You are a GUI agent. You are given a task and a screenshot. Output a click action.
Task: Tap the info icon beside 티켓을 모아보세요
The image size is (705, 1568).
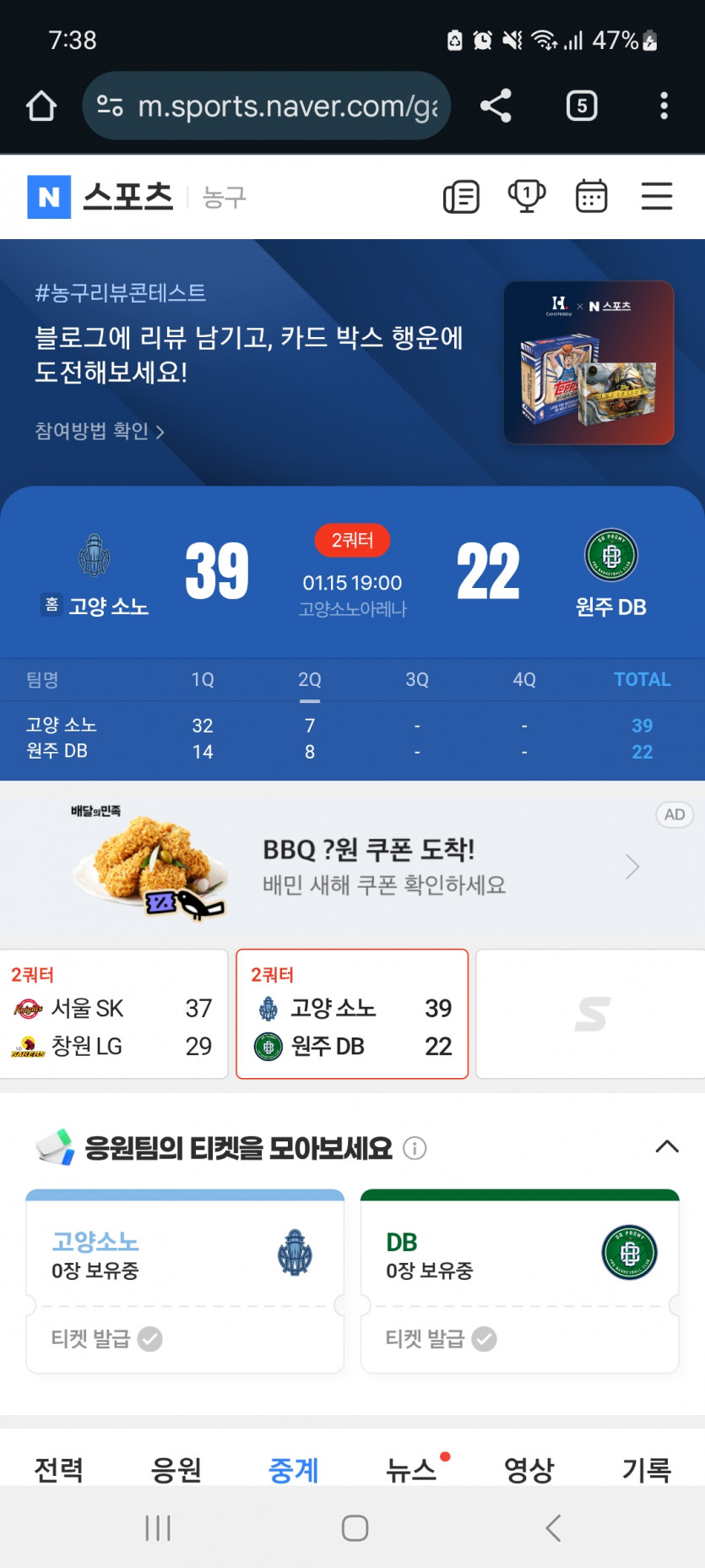[415, 1148]
